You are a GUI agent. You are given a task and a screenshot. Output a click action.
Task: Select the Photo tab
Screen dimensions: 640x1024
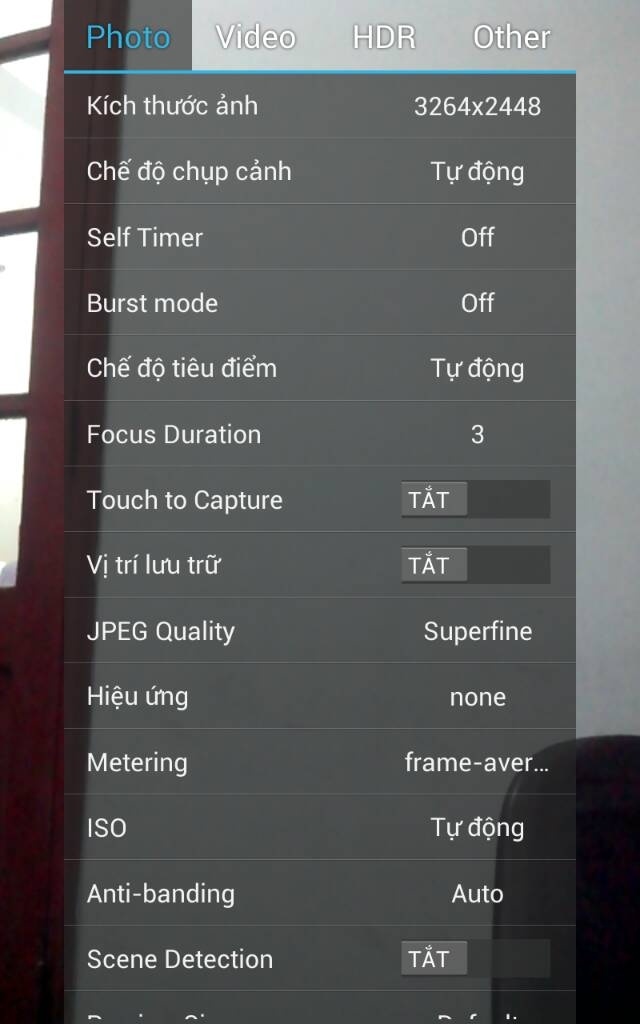point(128,38)
